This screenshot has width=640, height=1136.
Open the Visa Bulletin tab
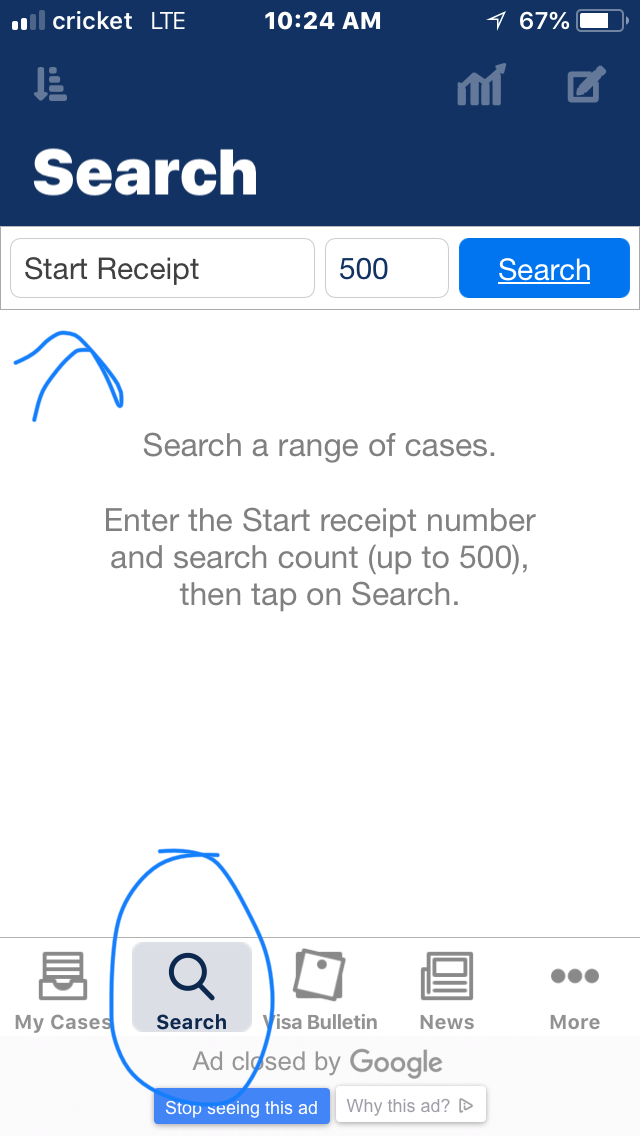(320, 991)
